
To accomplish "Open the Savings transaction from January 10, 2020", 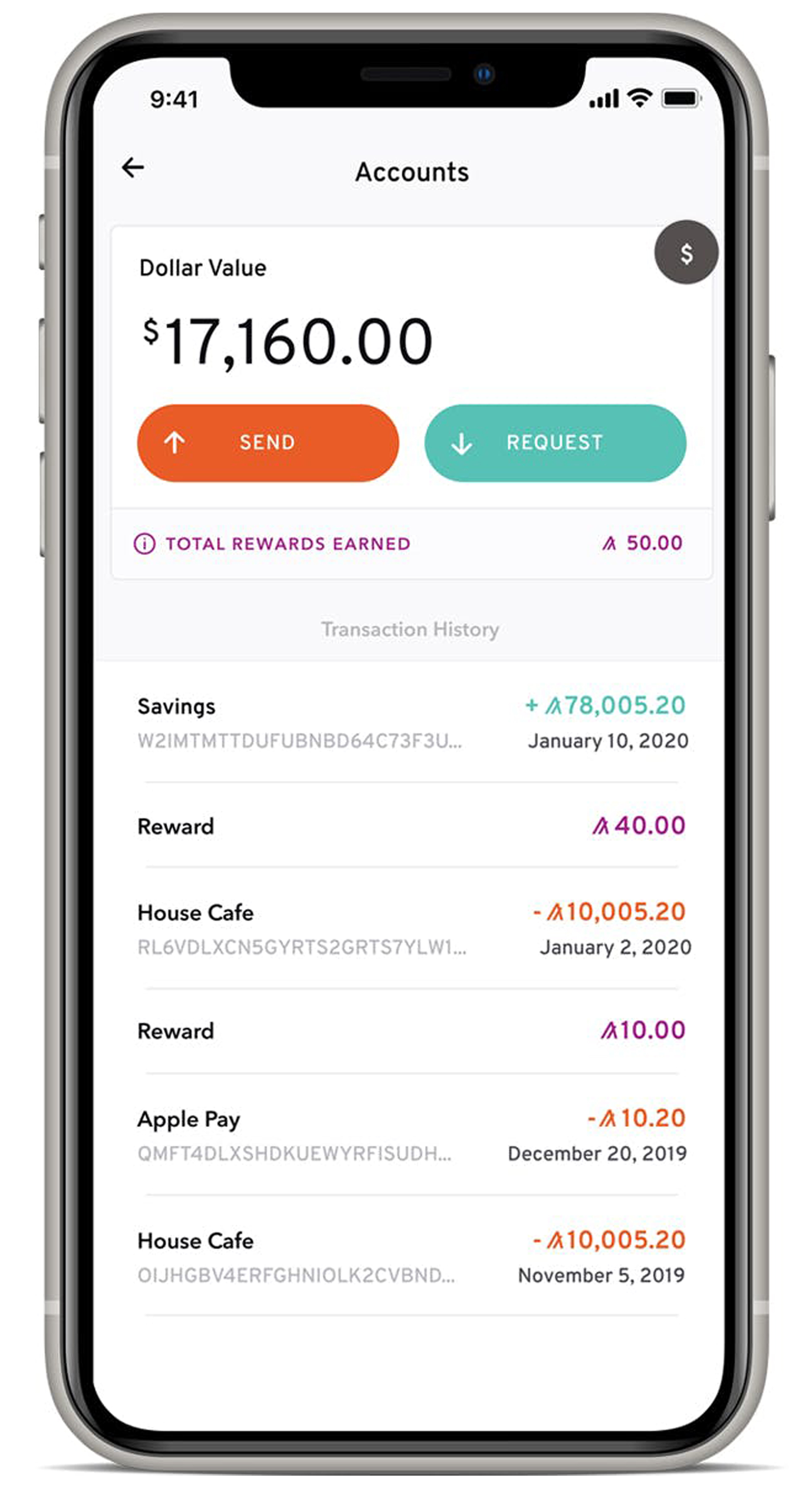I will [411, 723].
